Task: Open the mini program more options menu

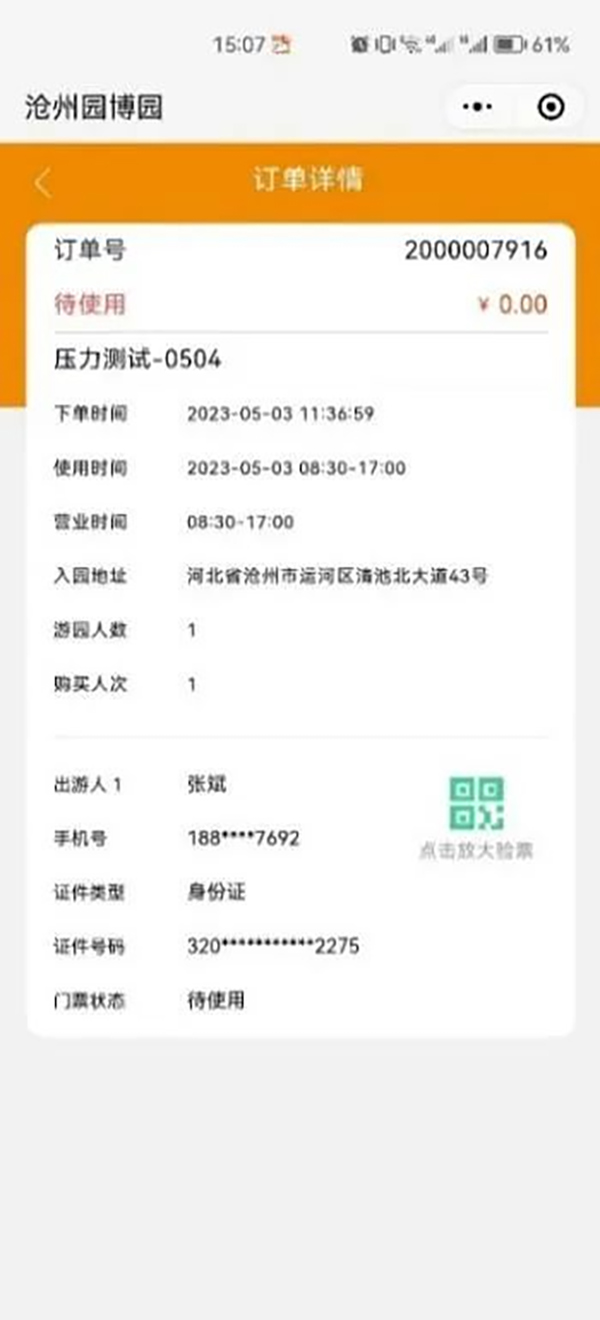Action: tap(480, 107)
